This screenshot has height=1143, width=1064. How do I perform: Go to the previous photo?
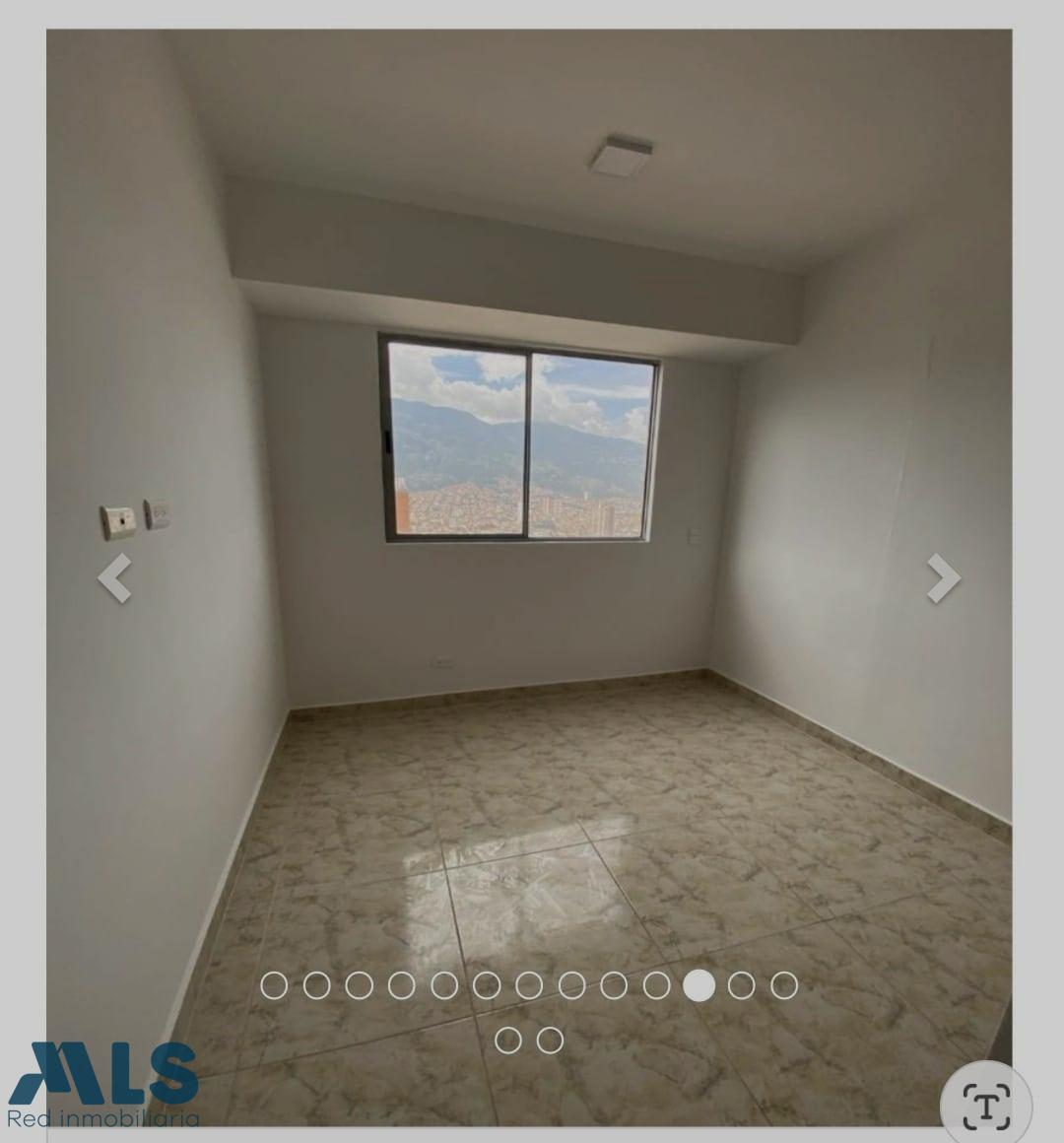point(114,578)
